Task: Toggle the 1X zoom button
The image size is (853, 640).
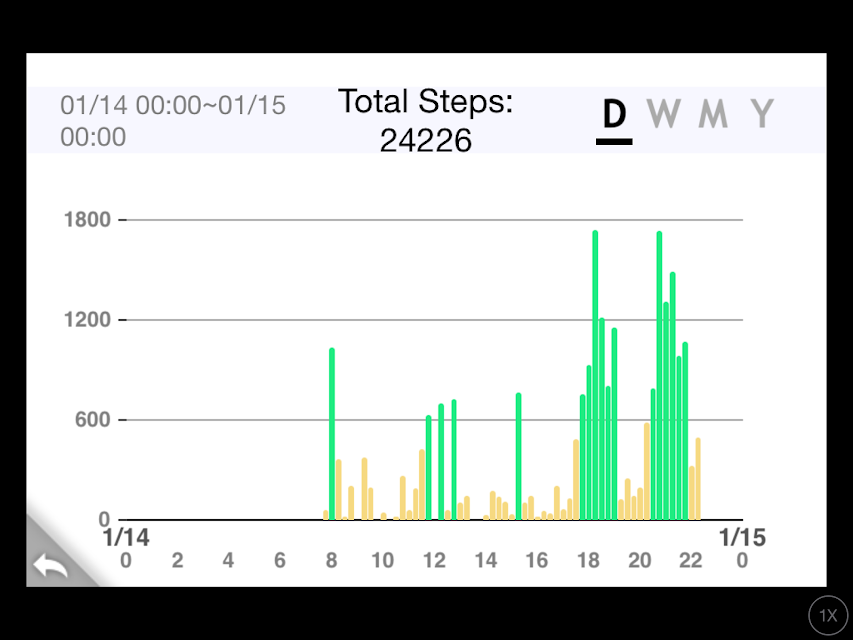Action: 828,616
